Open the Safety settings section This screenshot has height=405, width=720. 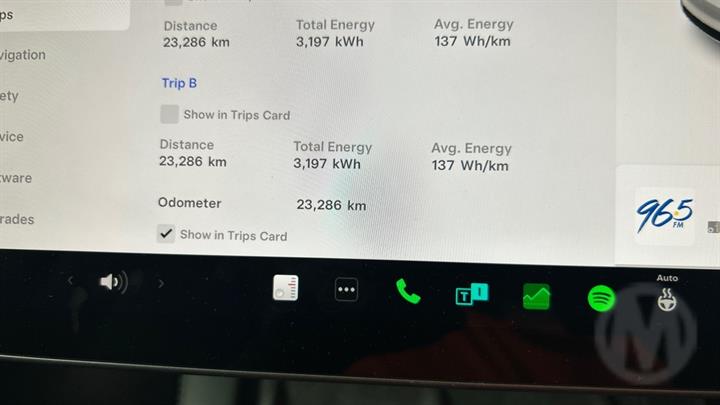10,96
